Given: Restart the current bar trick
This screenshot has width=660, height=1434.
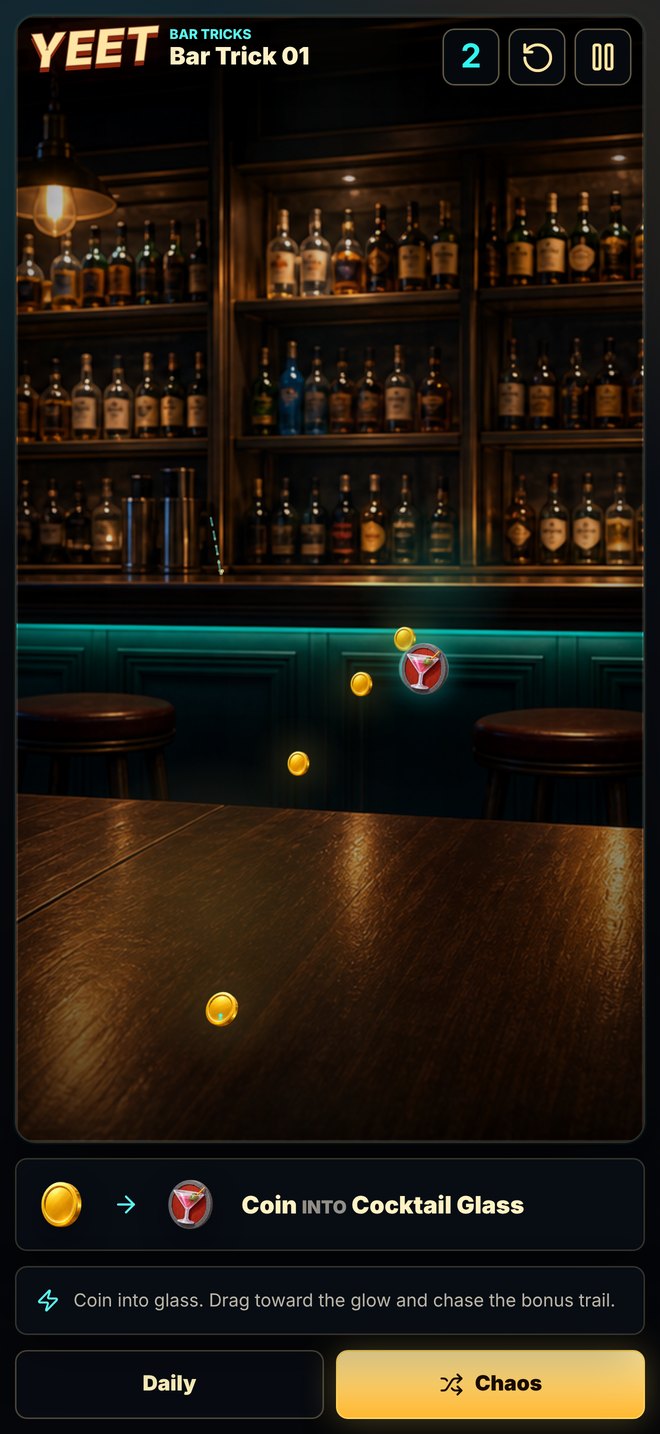Looking at the screenshot, I should pos(537,57).
